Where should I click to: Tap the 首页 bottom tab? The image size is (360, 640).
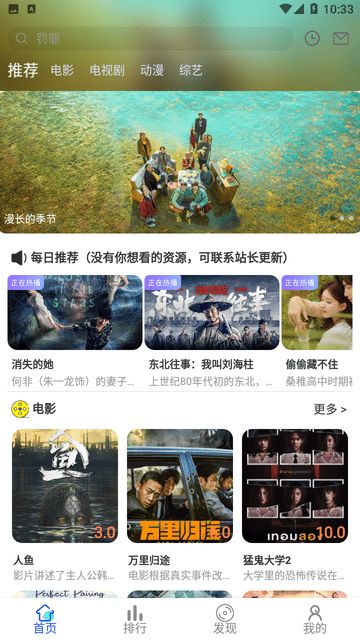45,619
